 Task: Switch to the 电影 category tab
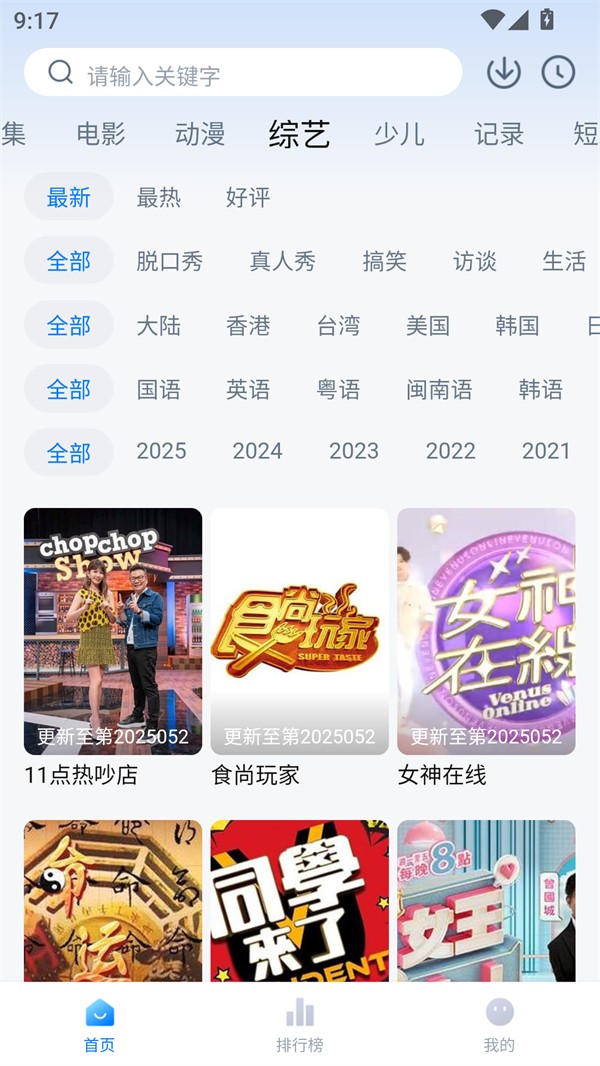tap(101, 134)
